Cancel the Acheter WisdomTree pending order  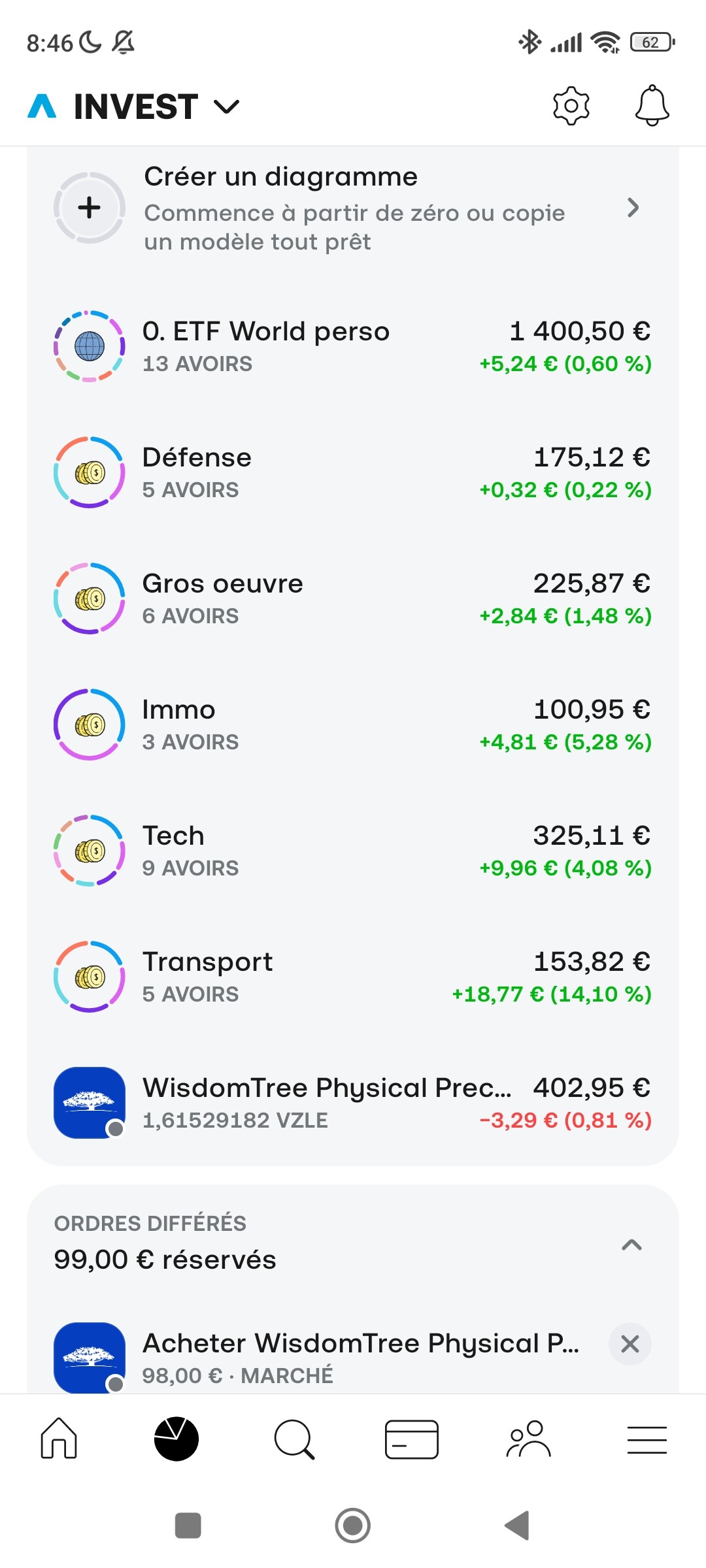pos(630,1344)
